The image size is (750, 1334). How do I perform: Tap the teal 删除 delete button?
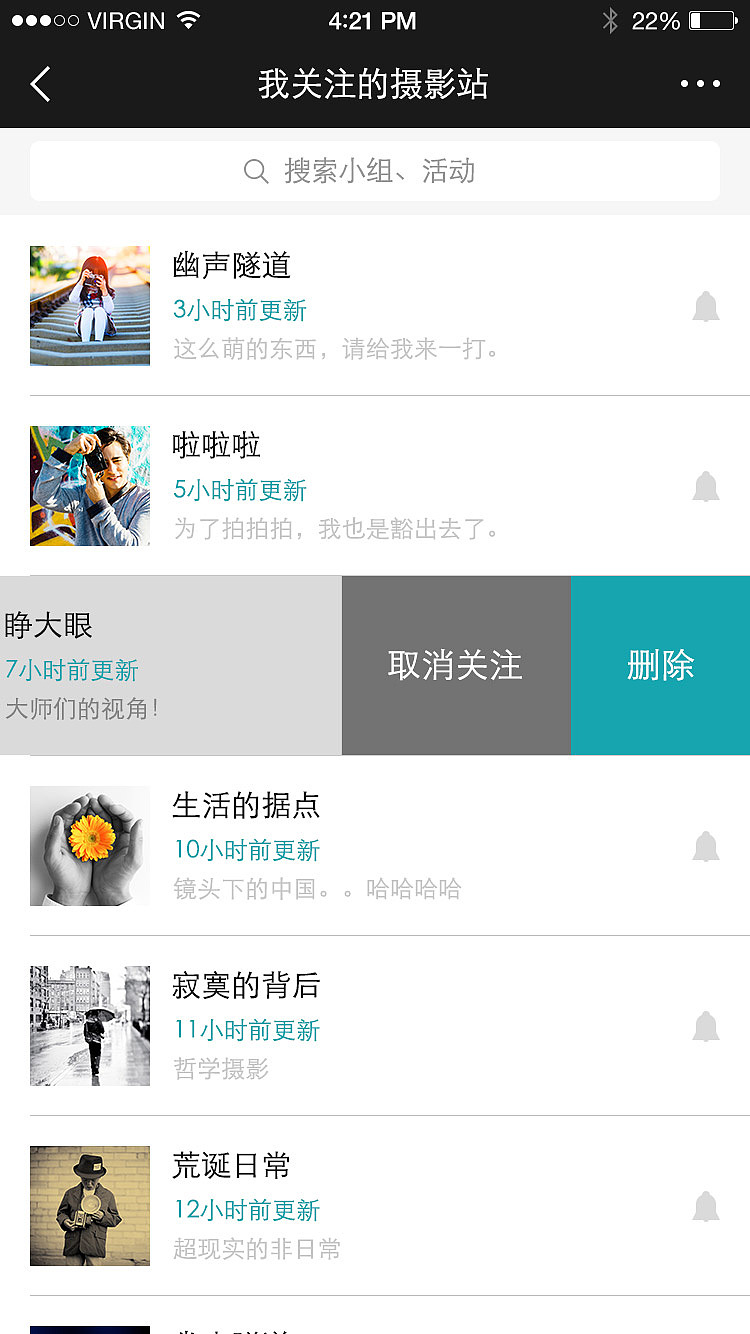click(x=660, y=665)
